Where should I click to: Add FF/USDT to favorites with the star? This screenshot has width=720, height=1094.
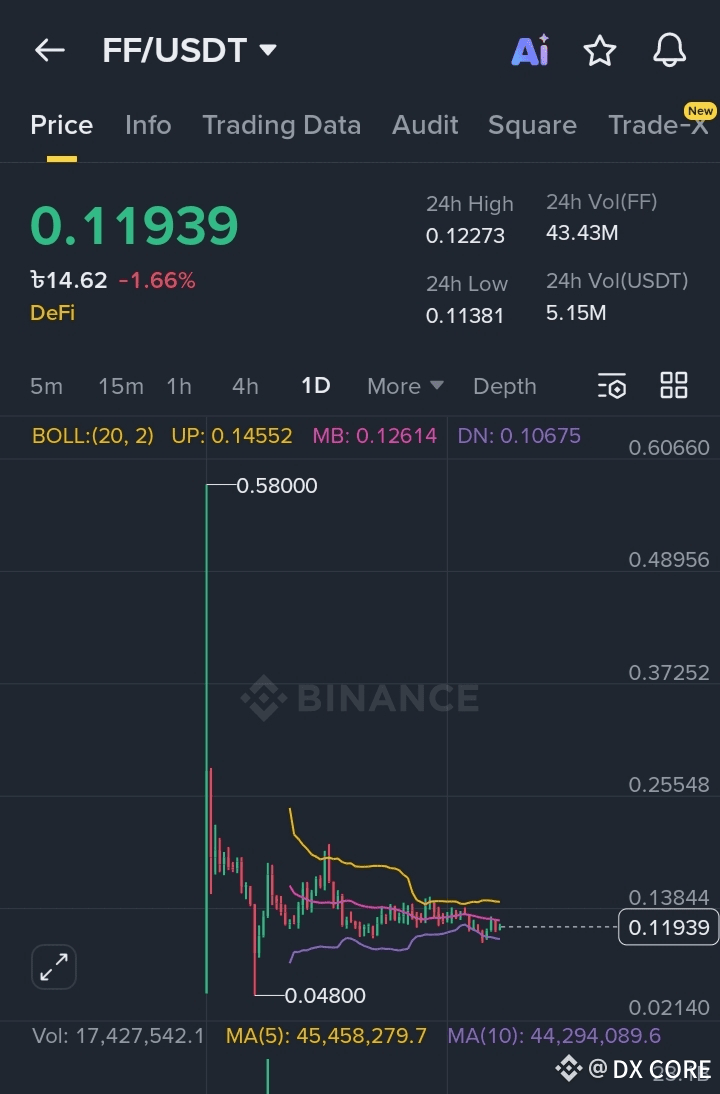600,50
